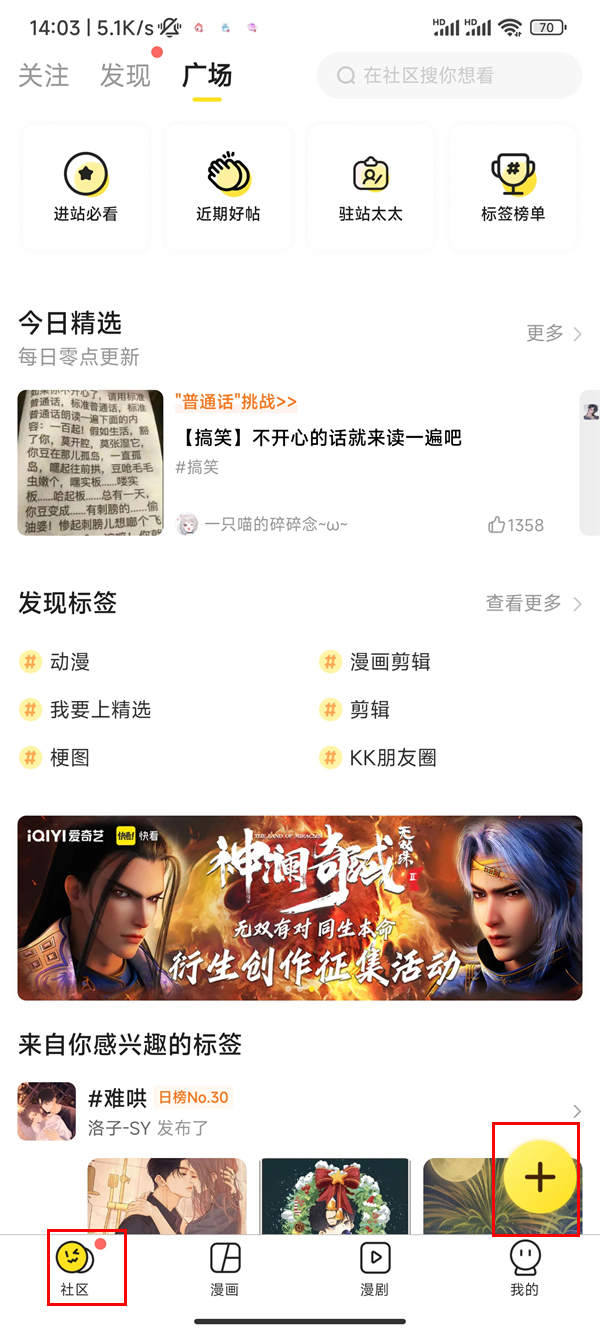Select the 漫画剪辑 tag
Image resolution: width=600 pixels, height=1333 pixels.
click(389, 662)
